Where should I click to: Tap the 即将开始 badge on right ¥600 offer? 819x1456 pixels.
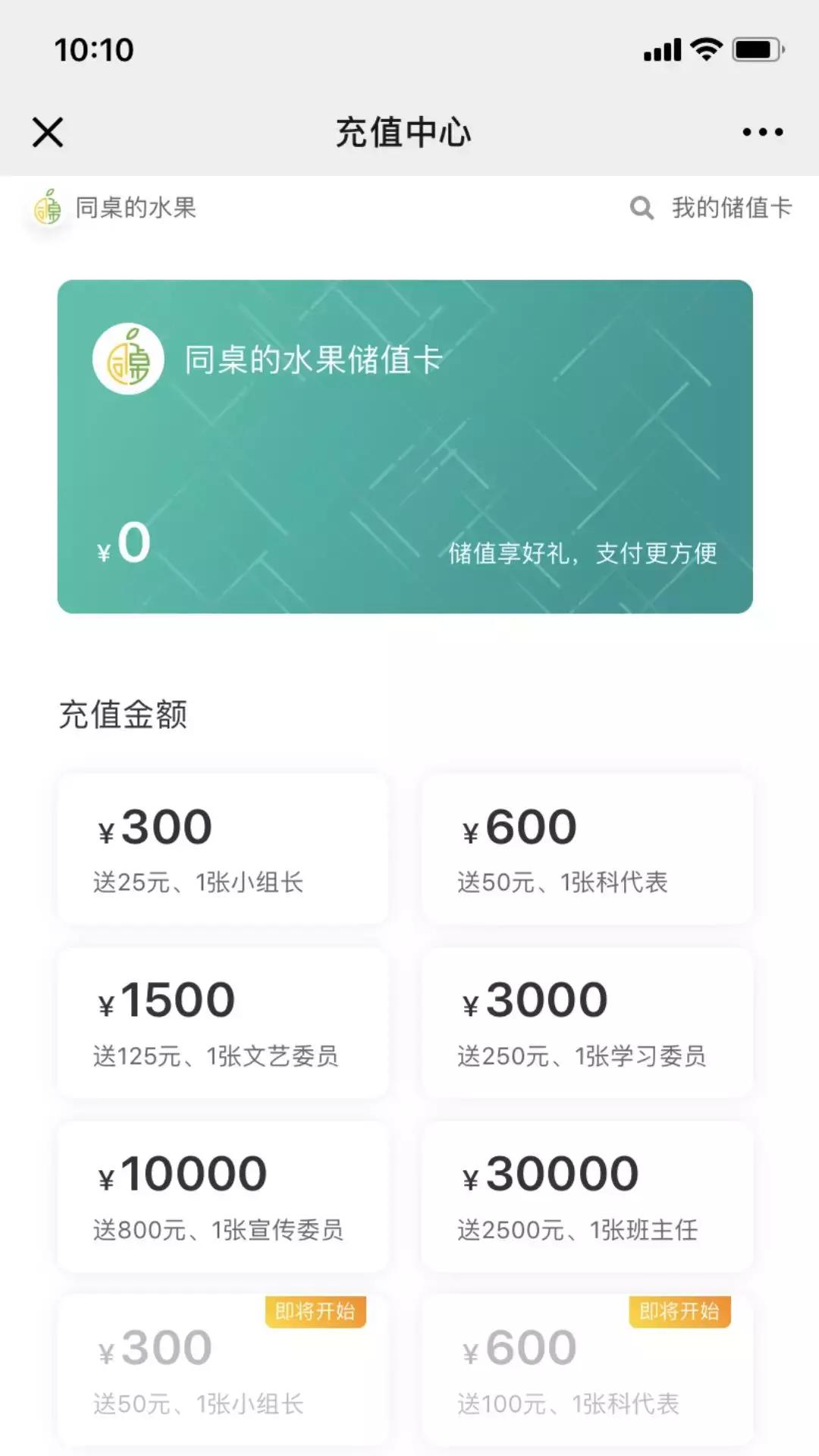[x=681, y=1312]
